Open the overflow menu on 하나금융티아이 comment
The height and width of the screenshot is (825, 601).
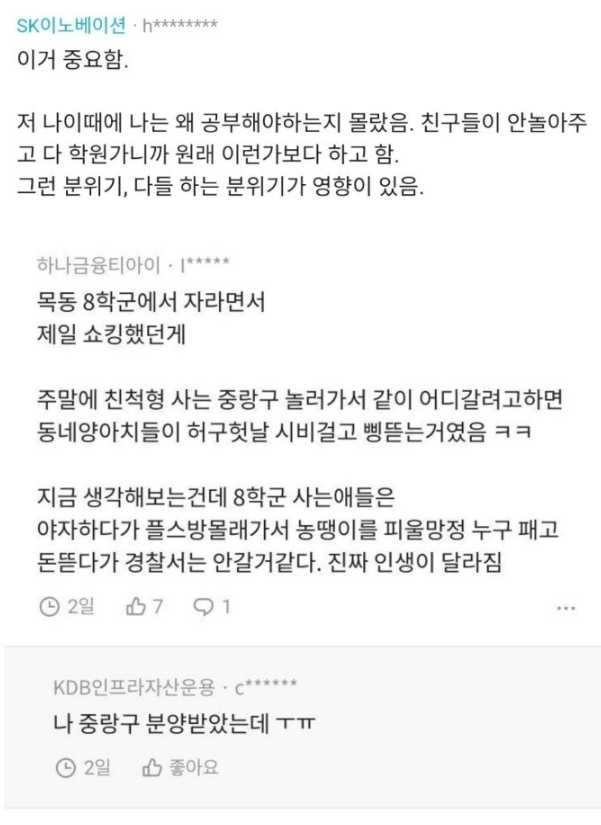pos(566,607)
